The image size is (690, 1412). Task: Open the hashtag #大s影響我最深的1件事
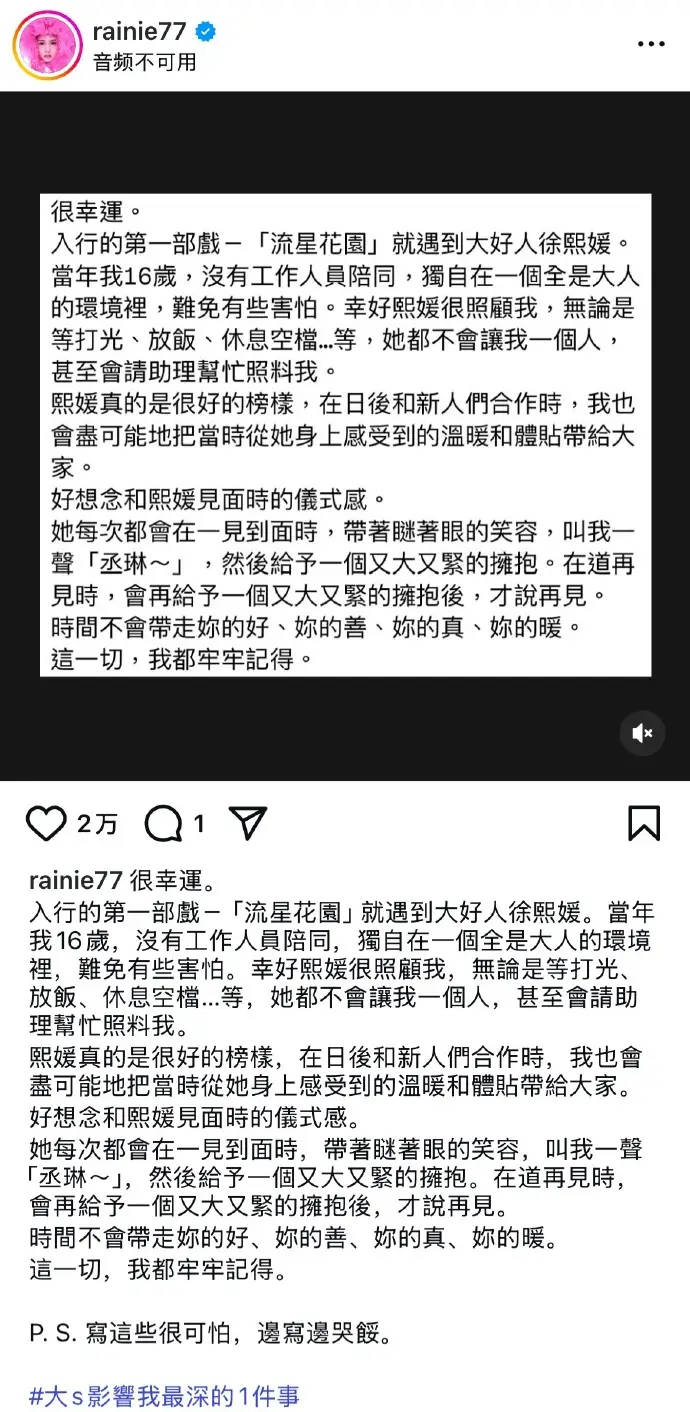165,1394
